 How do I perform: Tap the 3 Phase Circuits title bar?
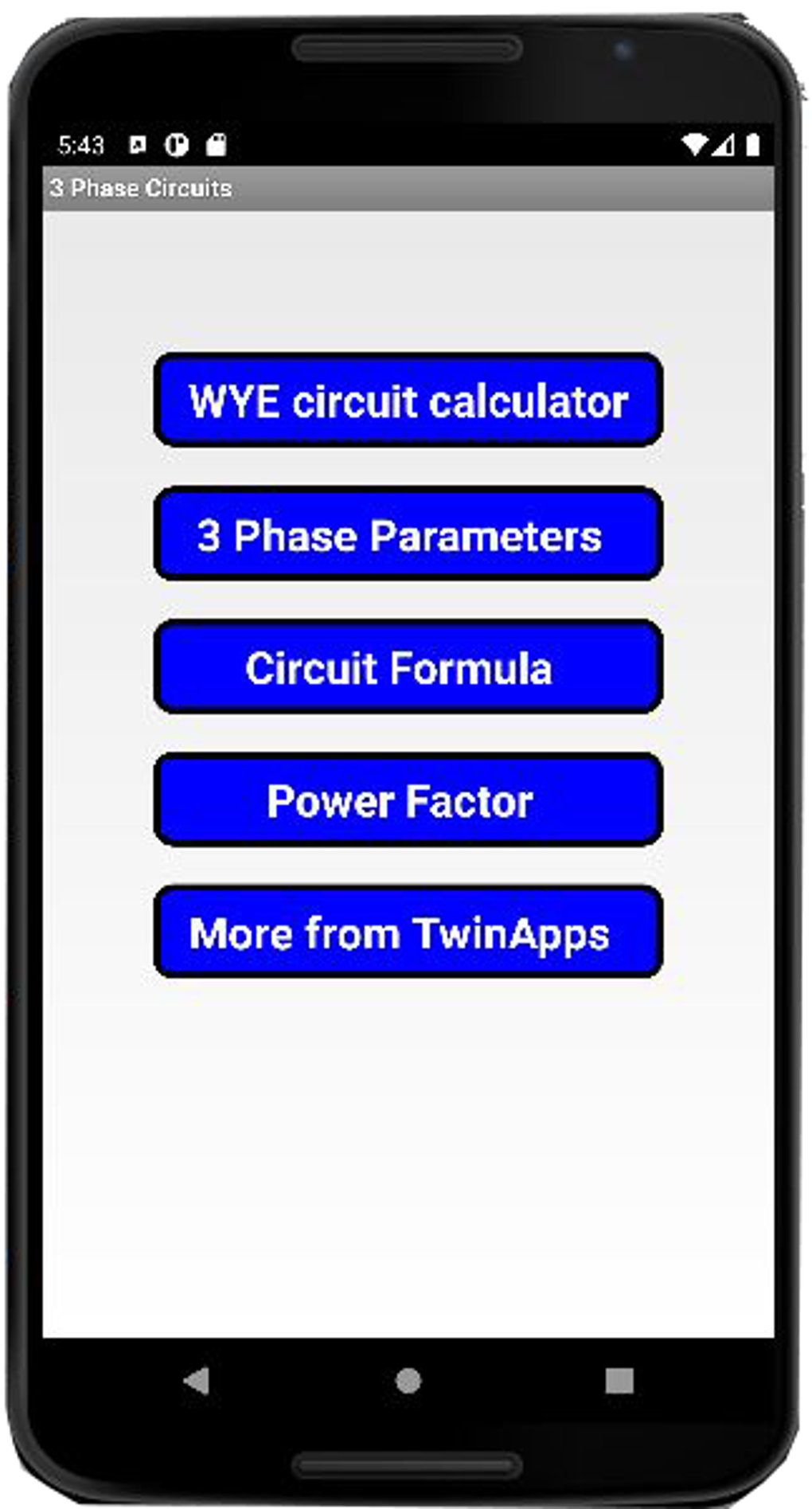click(x=407, y=188)
